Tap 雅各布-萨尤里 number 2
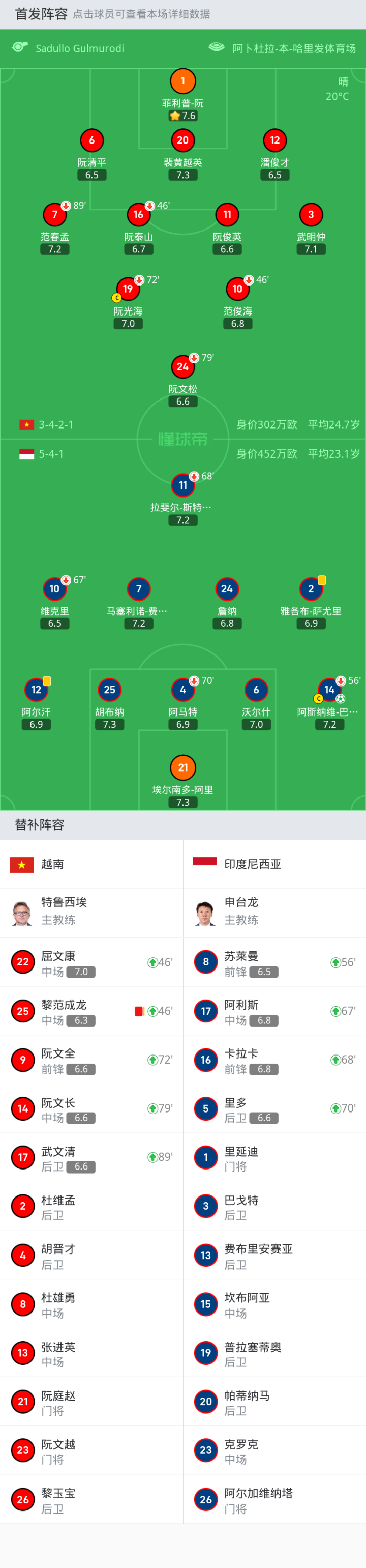The height and width of the screenshot is (1568, 366). [x=311, y=589]
